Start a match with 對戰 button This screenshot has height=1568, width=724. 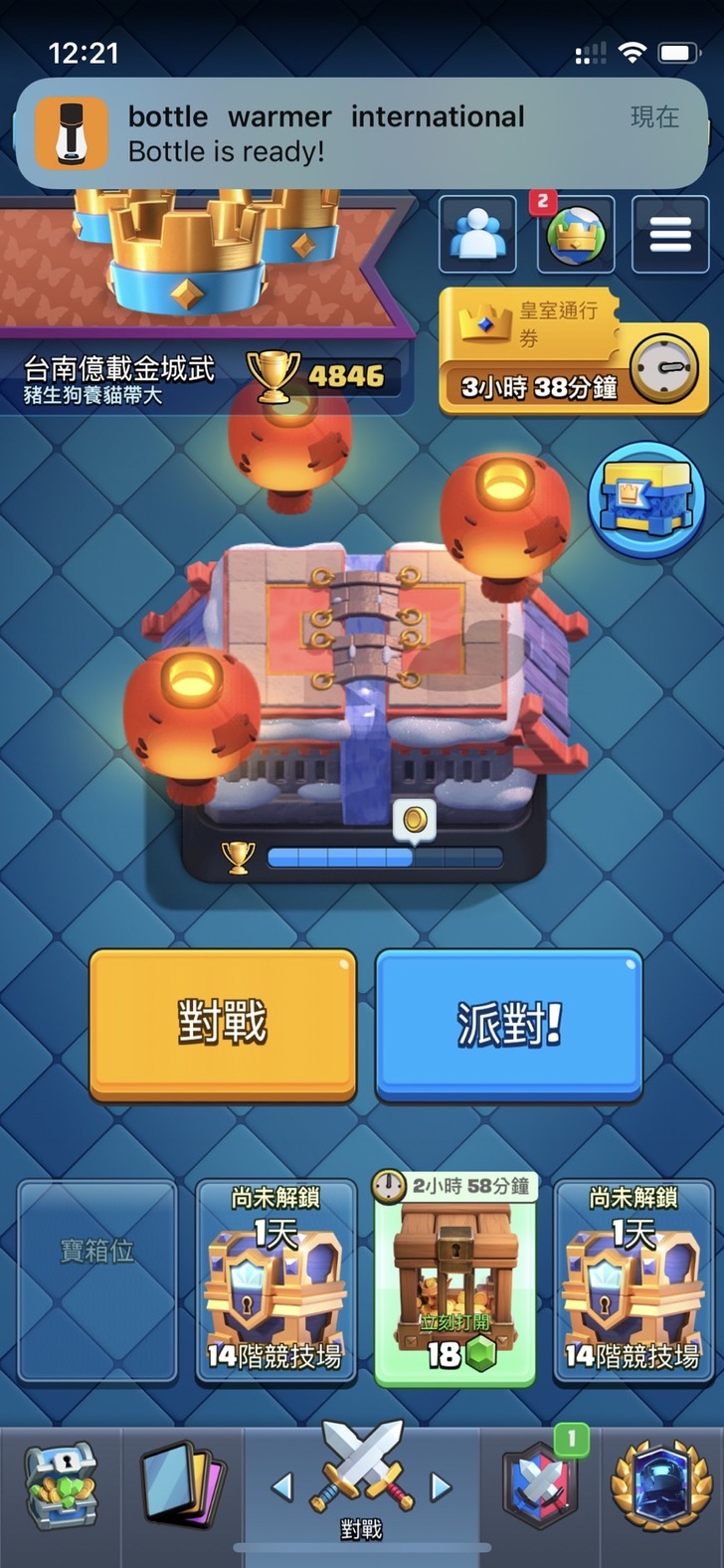[223, 1024]
